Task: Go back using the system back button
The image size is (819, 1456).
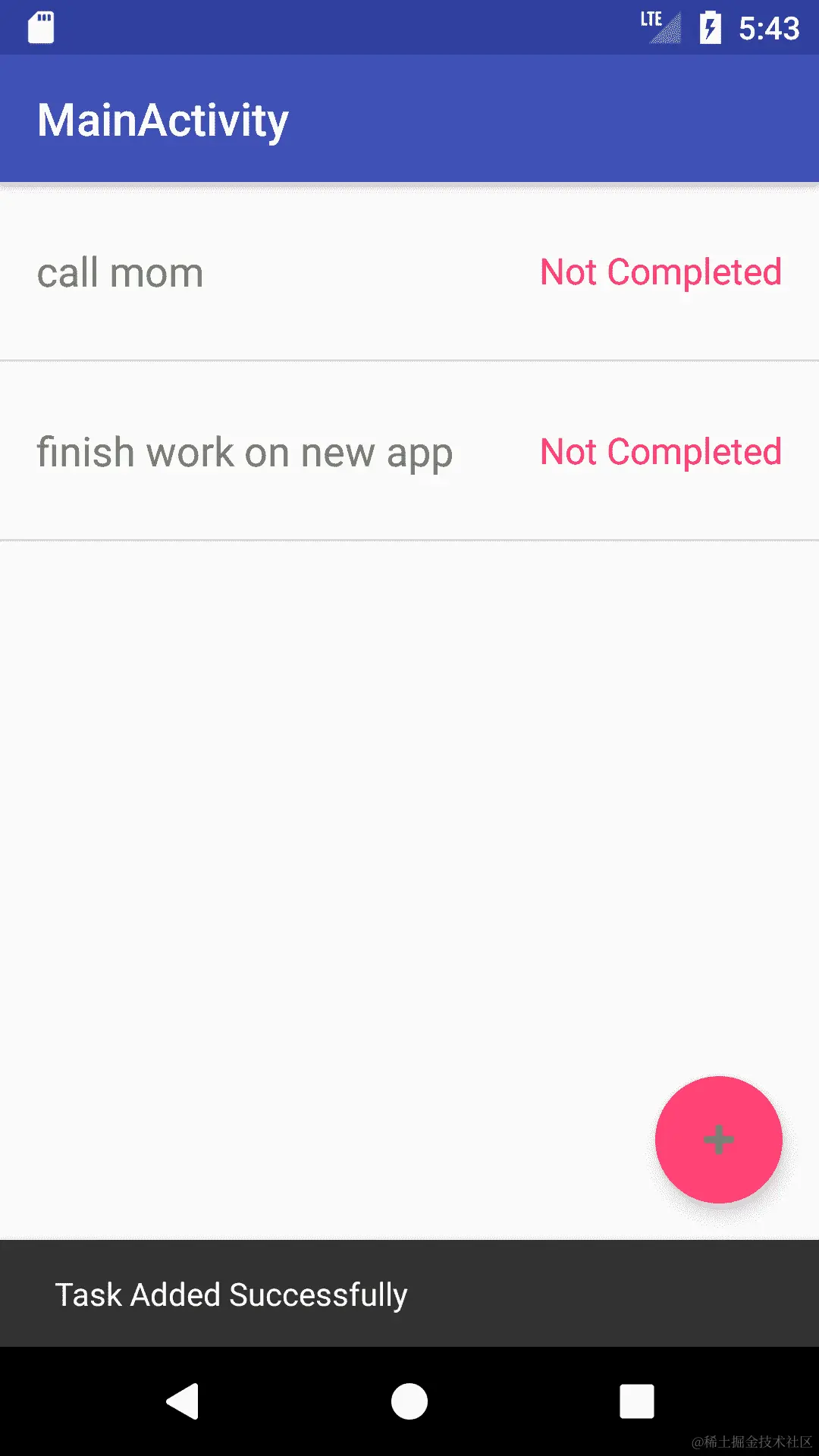Action: (x=183, y=1401)
